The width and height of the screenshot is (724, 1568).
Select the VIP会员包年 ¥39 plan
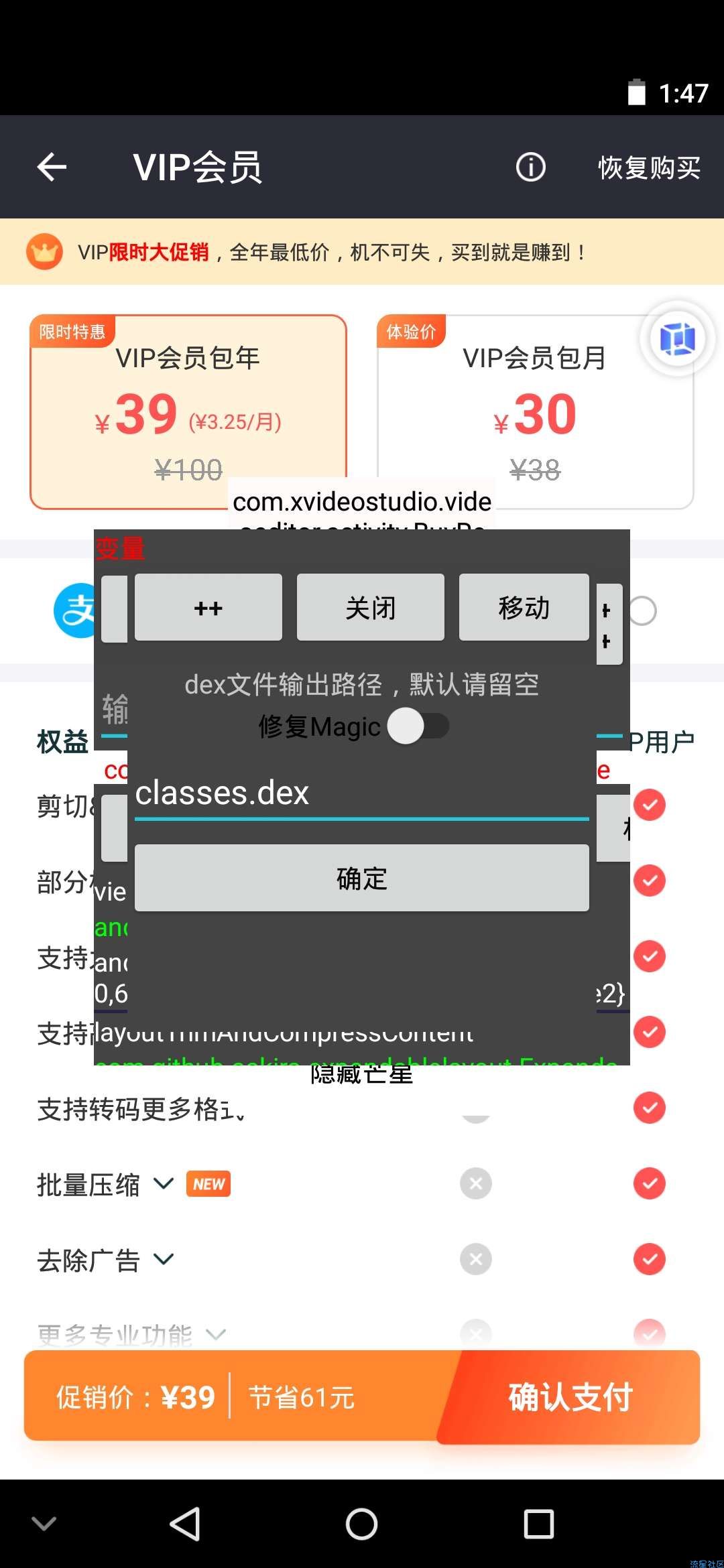point(188,402)
